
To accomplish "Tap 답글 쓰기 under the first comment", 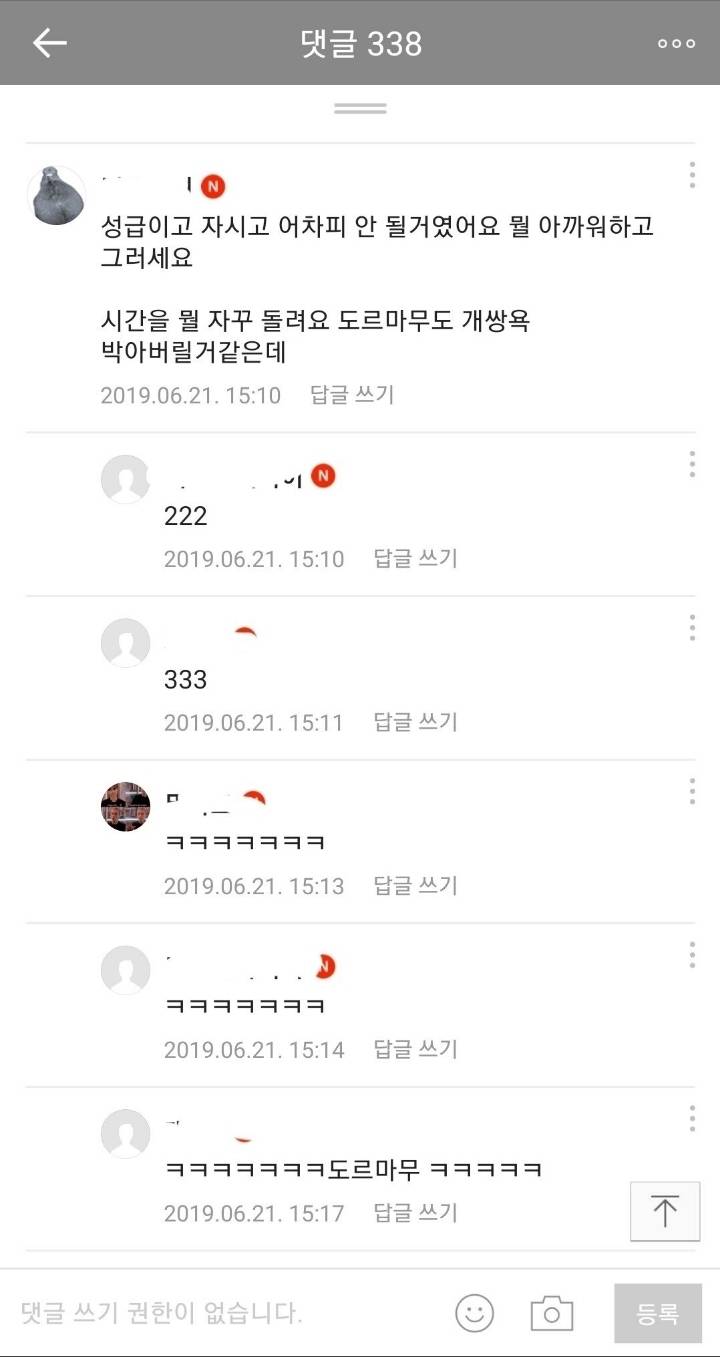I will coord(350,396).
